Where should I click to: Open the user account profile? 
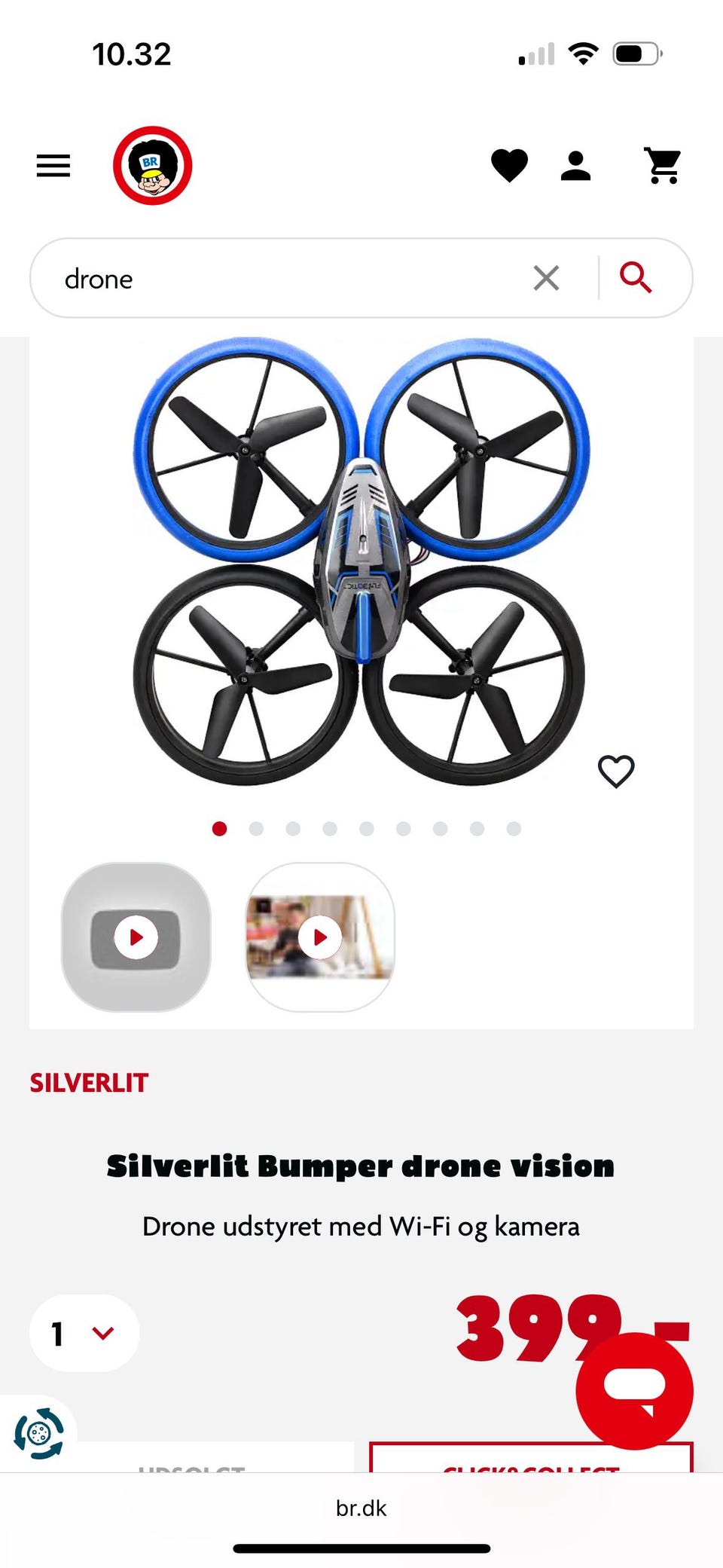point(576,166)
